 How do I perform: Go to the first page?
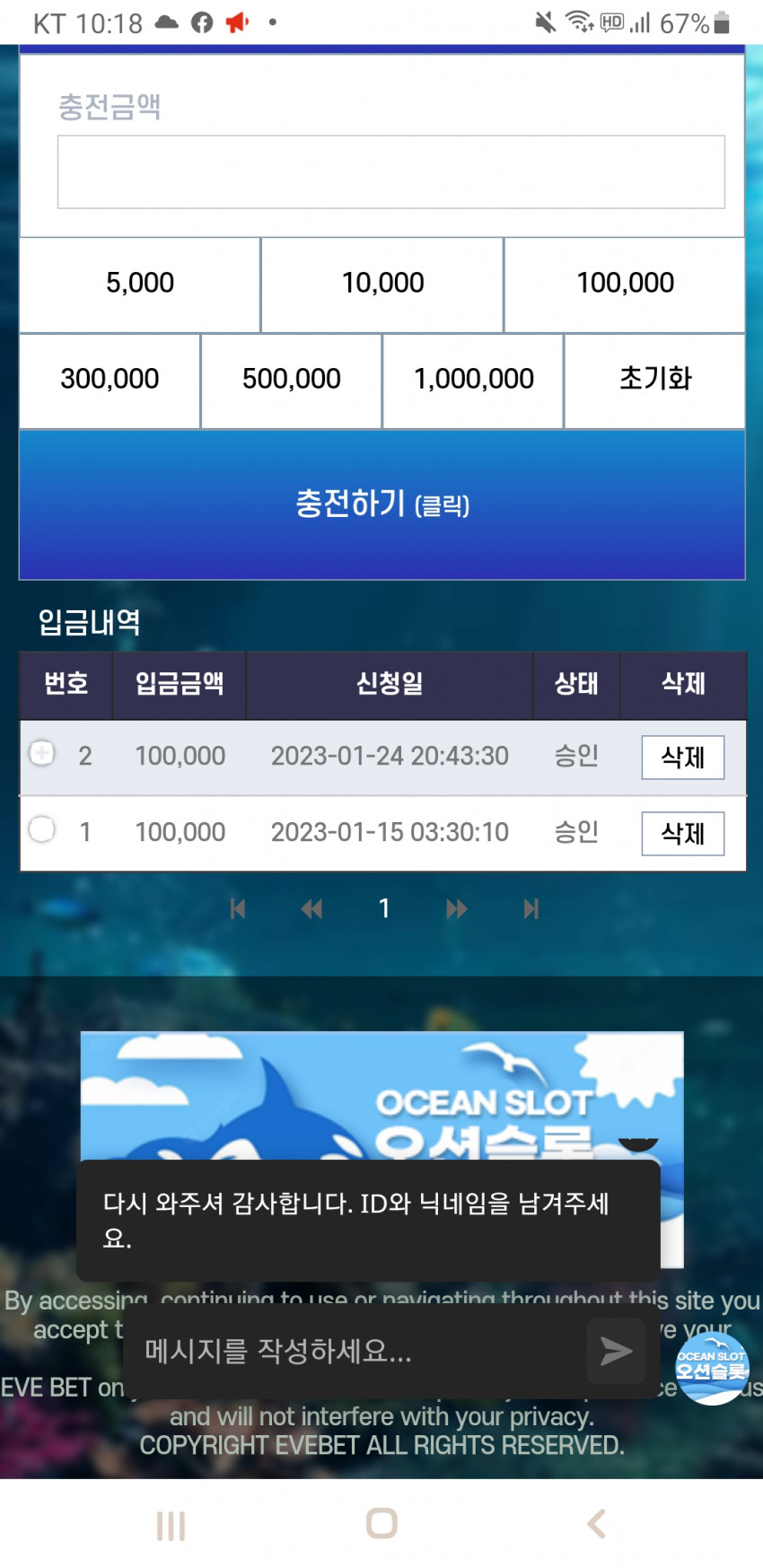[x=238, y=909]
